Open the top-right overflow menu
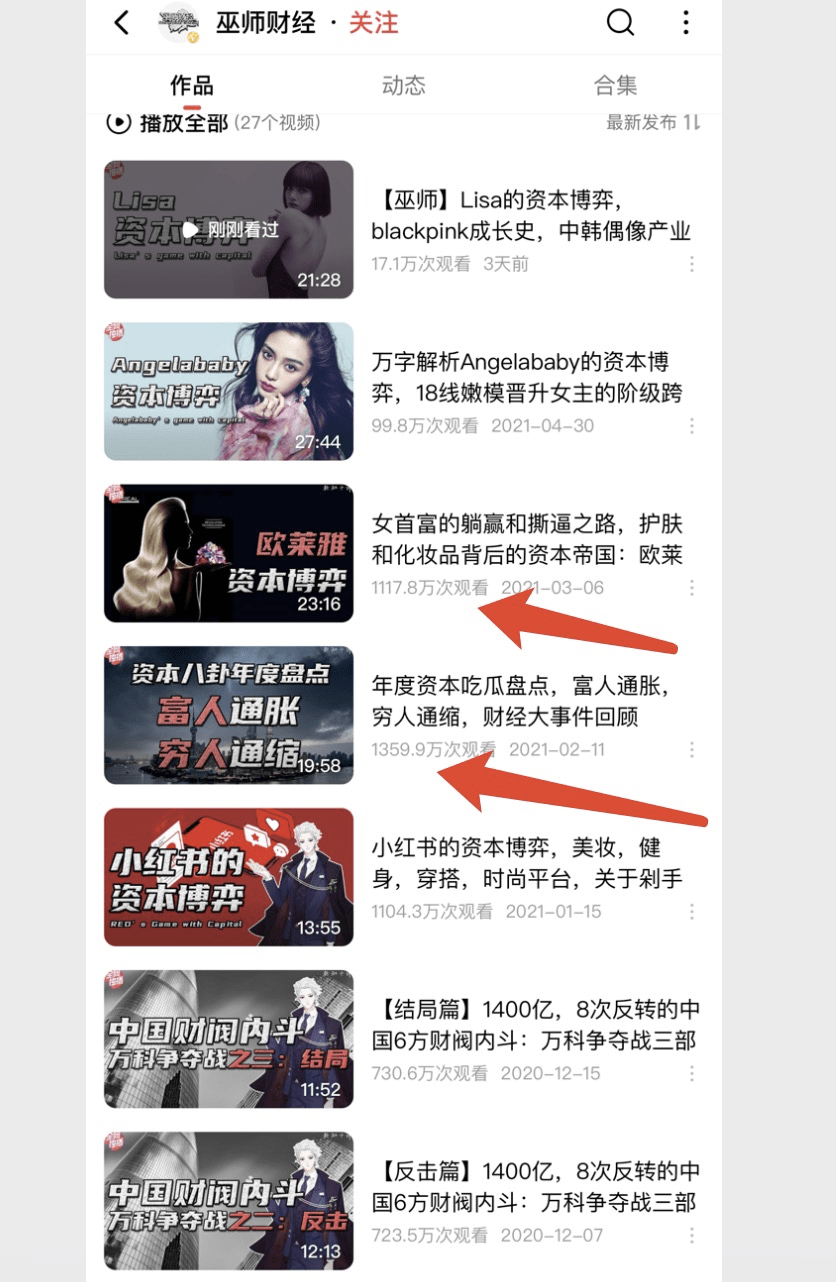The width and height of the screenshot is (836, 1282). (x=685, y=22)
